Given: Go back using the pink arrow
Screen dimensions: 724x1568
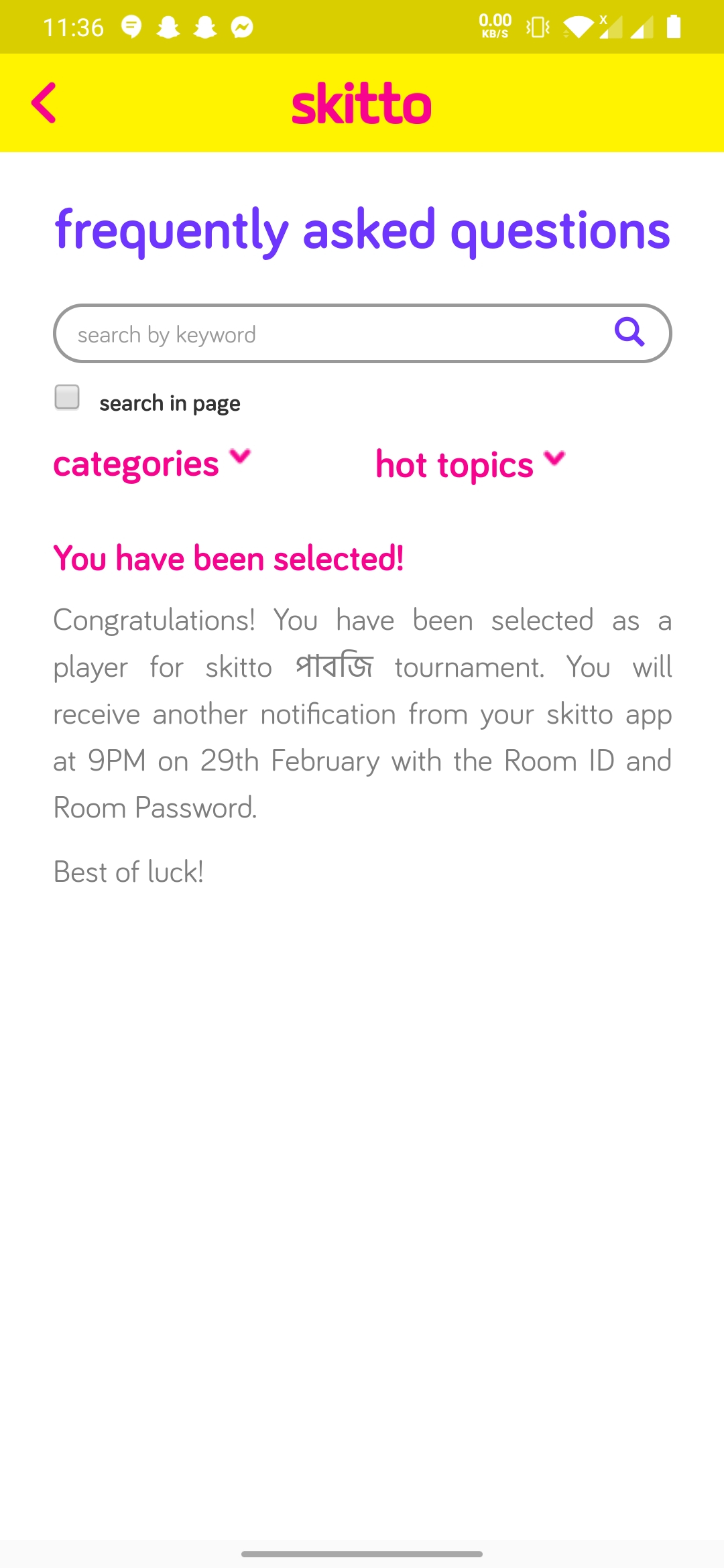Looking at the screenshot, I should (44, 103).
